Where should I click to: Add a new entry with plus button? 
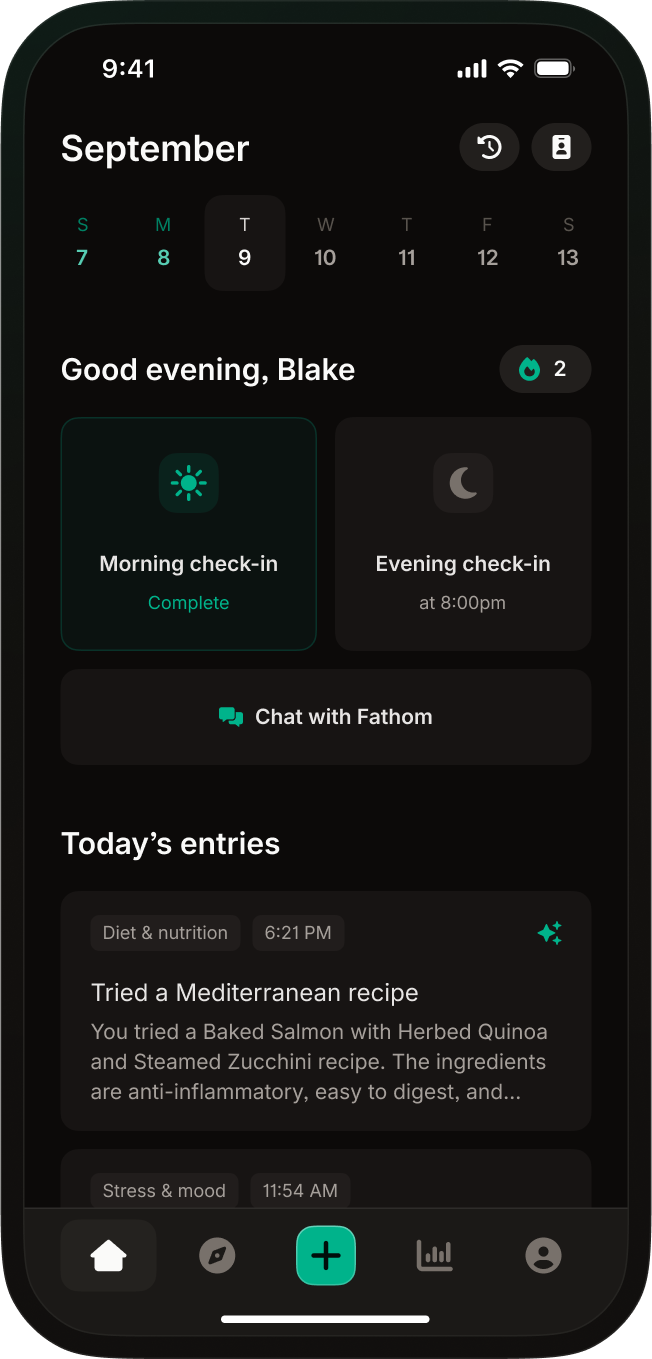tap(326, 1255)
